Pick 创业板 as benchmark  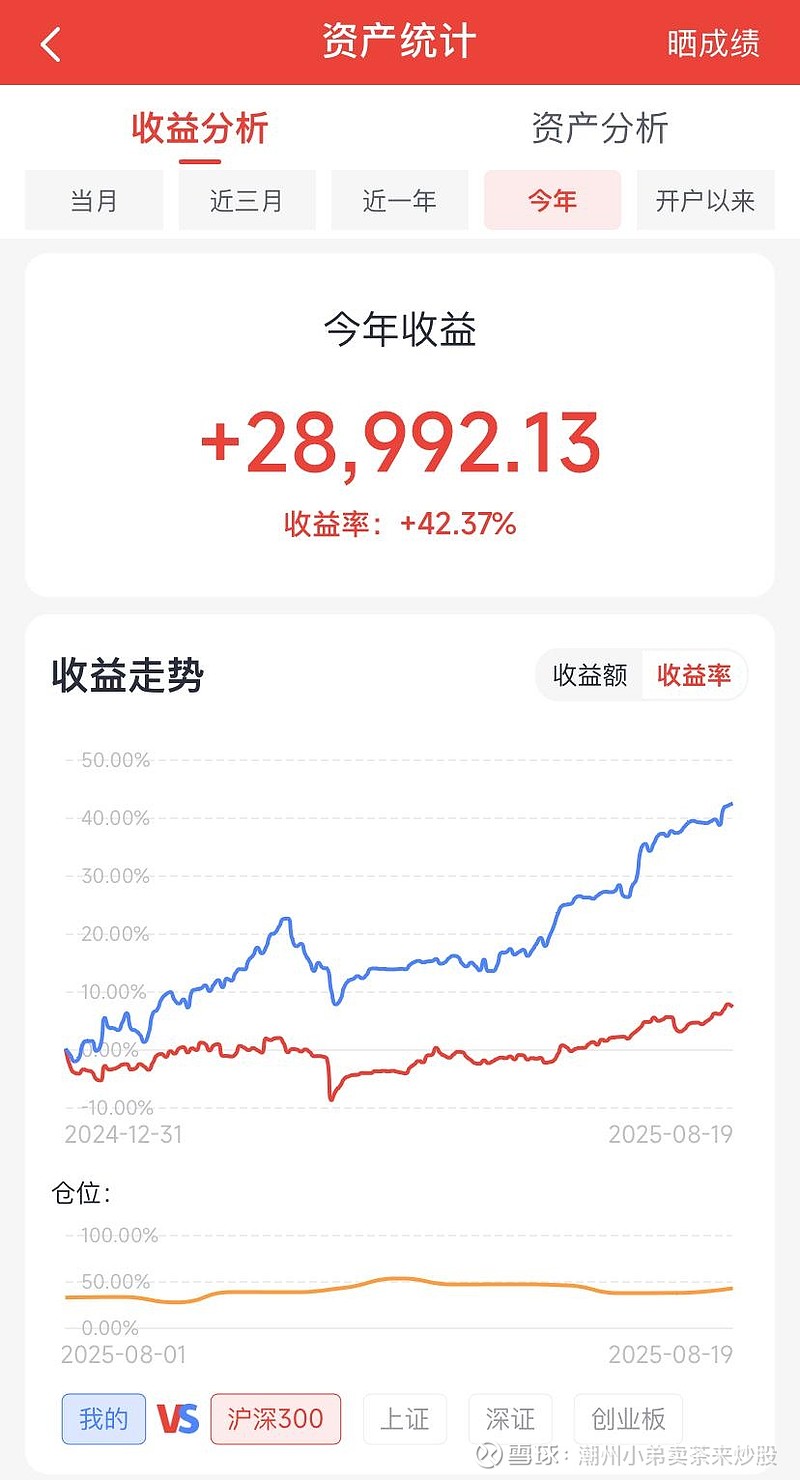tap(628, 1418)
